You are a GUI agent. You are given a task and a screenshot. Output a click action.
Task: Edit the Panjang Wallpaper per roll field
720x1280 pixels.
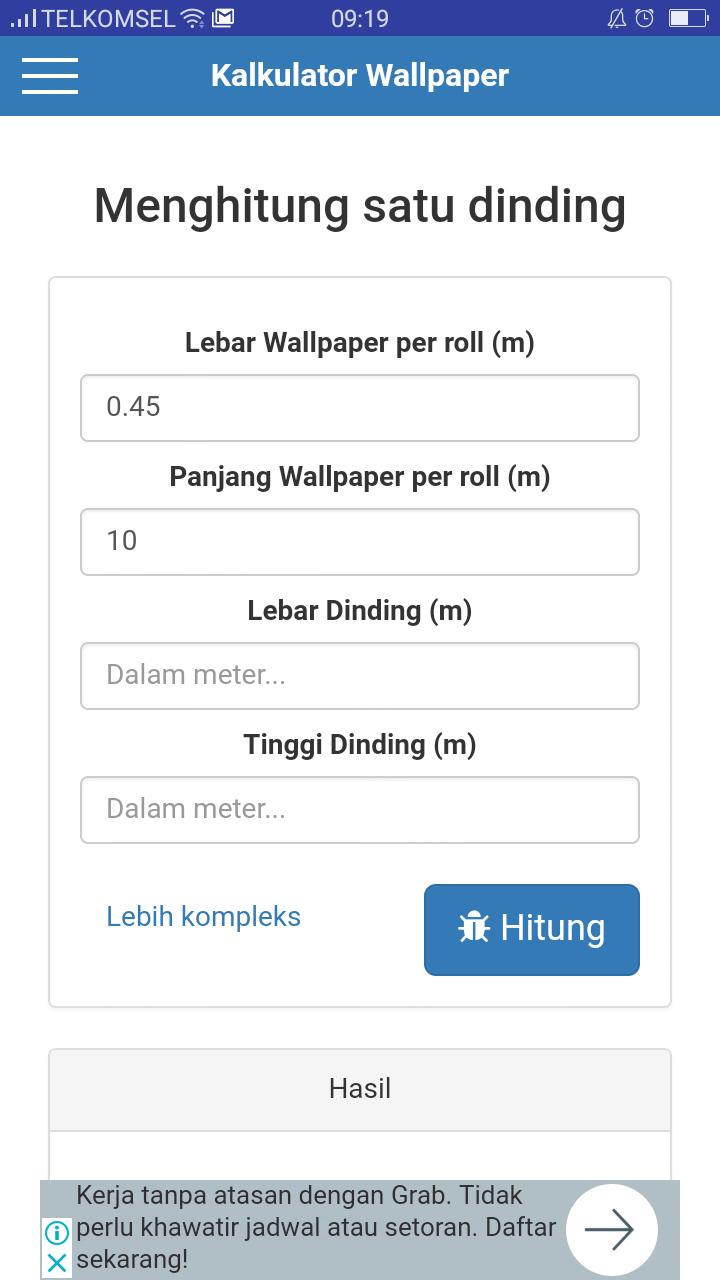click(360, 542)
